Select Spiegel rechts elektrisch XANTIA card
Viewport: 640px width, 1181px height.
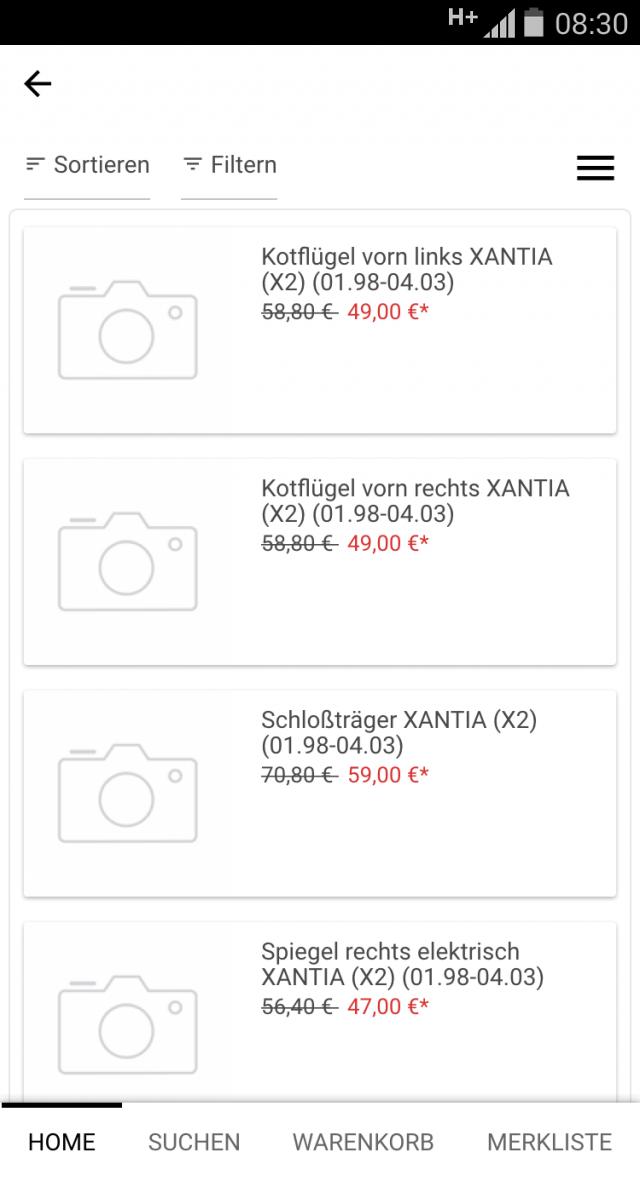(320, 1010)
